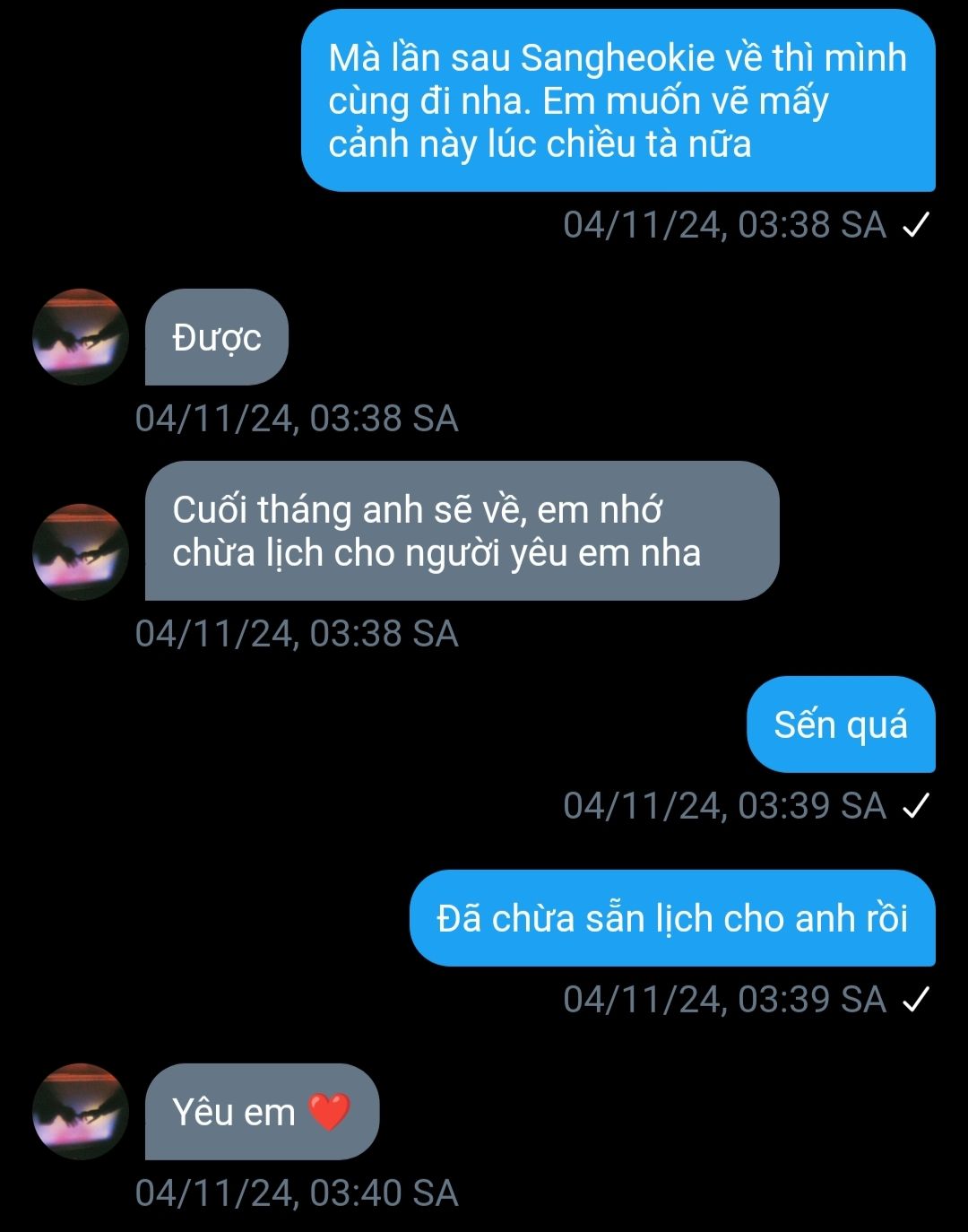View profile from avatar beside "Yêu em"

[81, 1112]
